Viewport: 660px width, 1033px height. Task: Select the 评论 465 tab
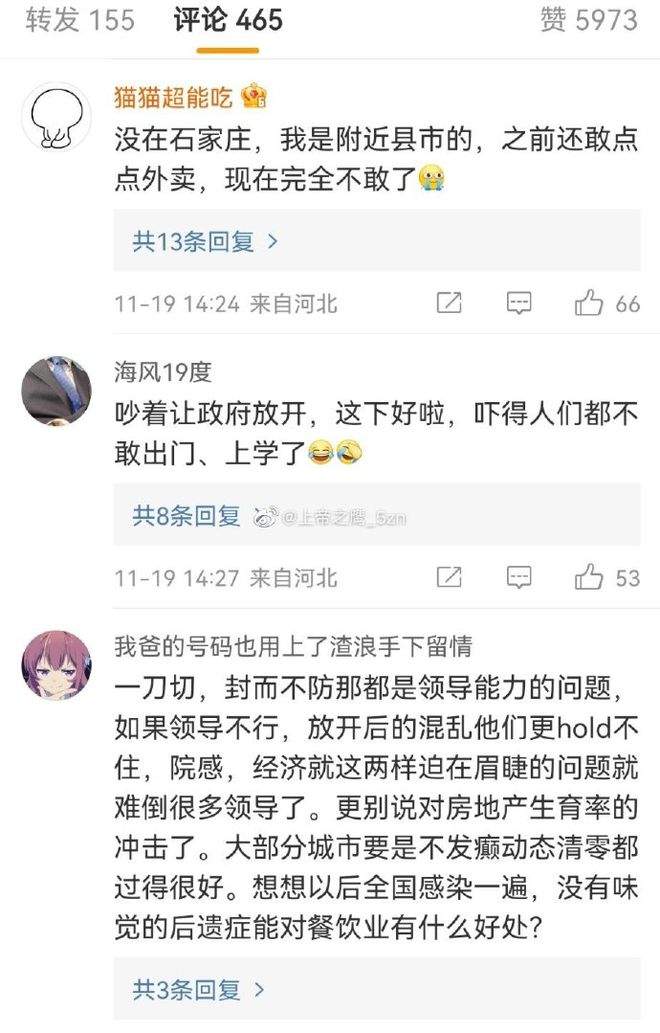tap(228, 21)
